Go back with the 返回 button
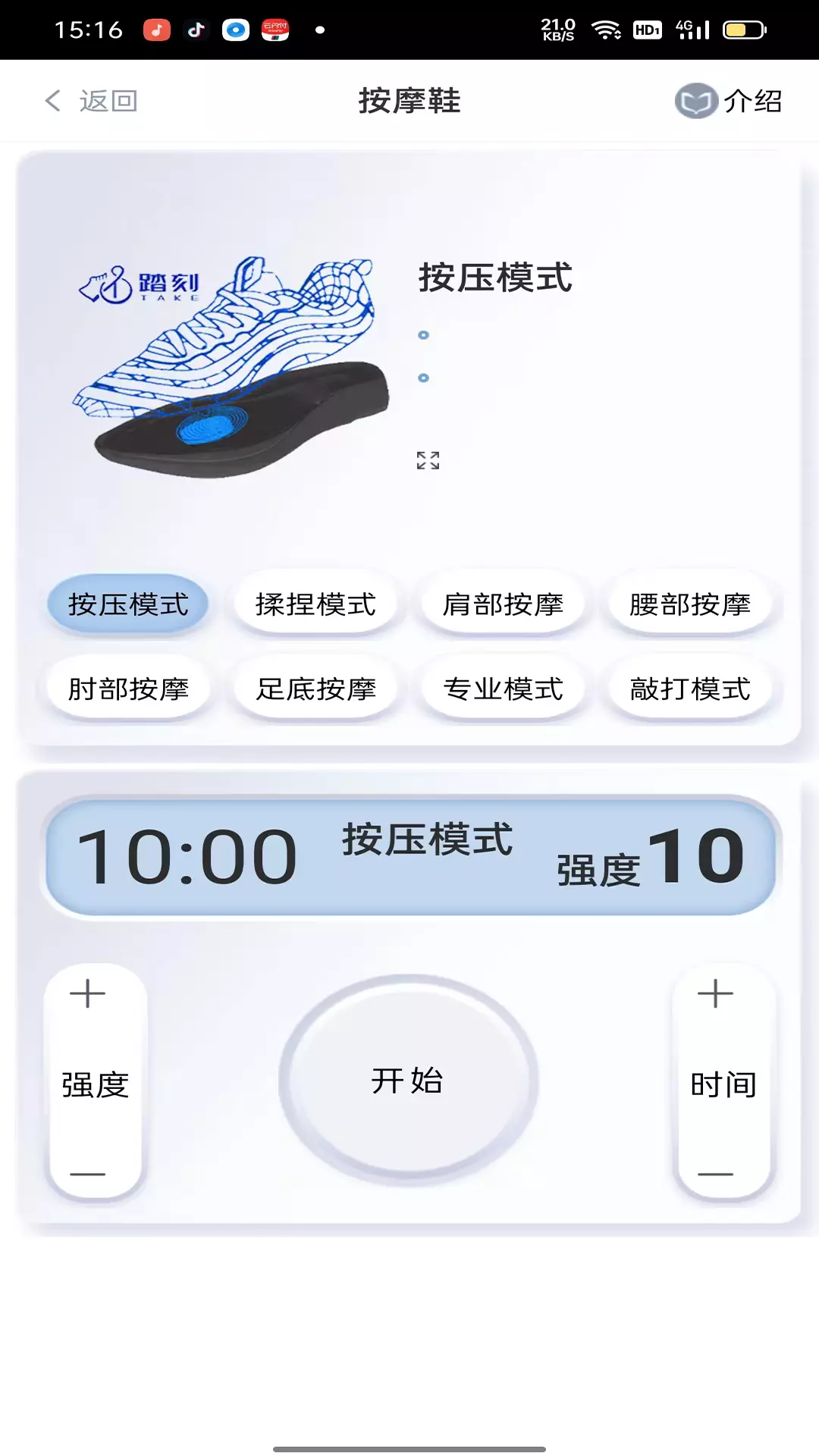Screen dimensions: 819x1456 pyautogui.click(x=91, y=100)
